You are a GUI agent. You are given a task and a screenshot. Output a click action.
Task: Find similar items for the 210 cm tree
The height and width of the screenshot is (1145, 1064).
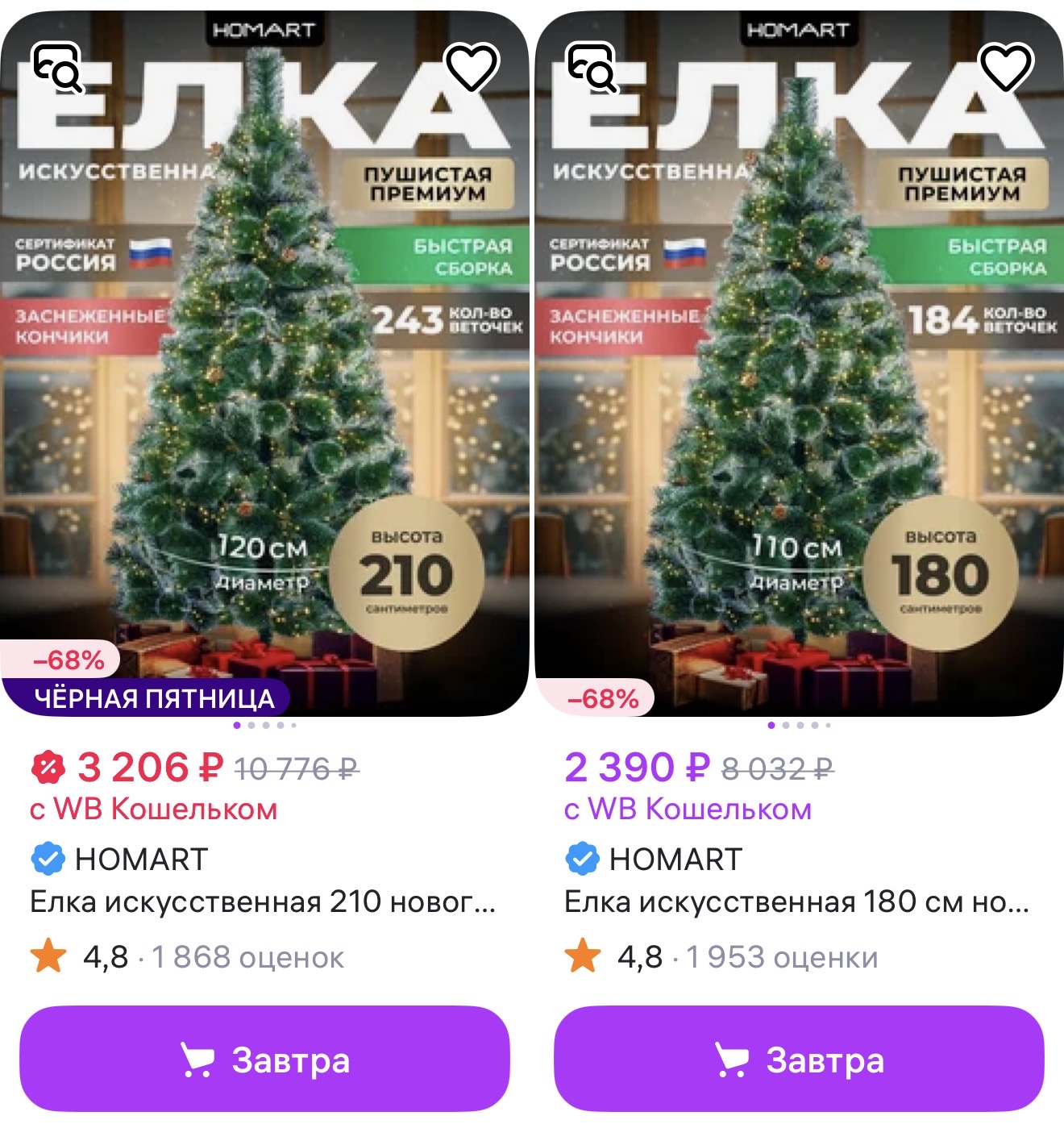pos(57,68)
